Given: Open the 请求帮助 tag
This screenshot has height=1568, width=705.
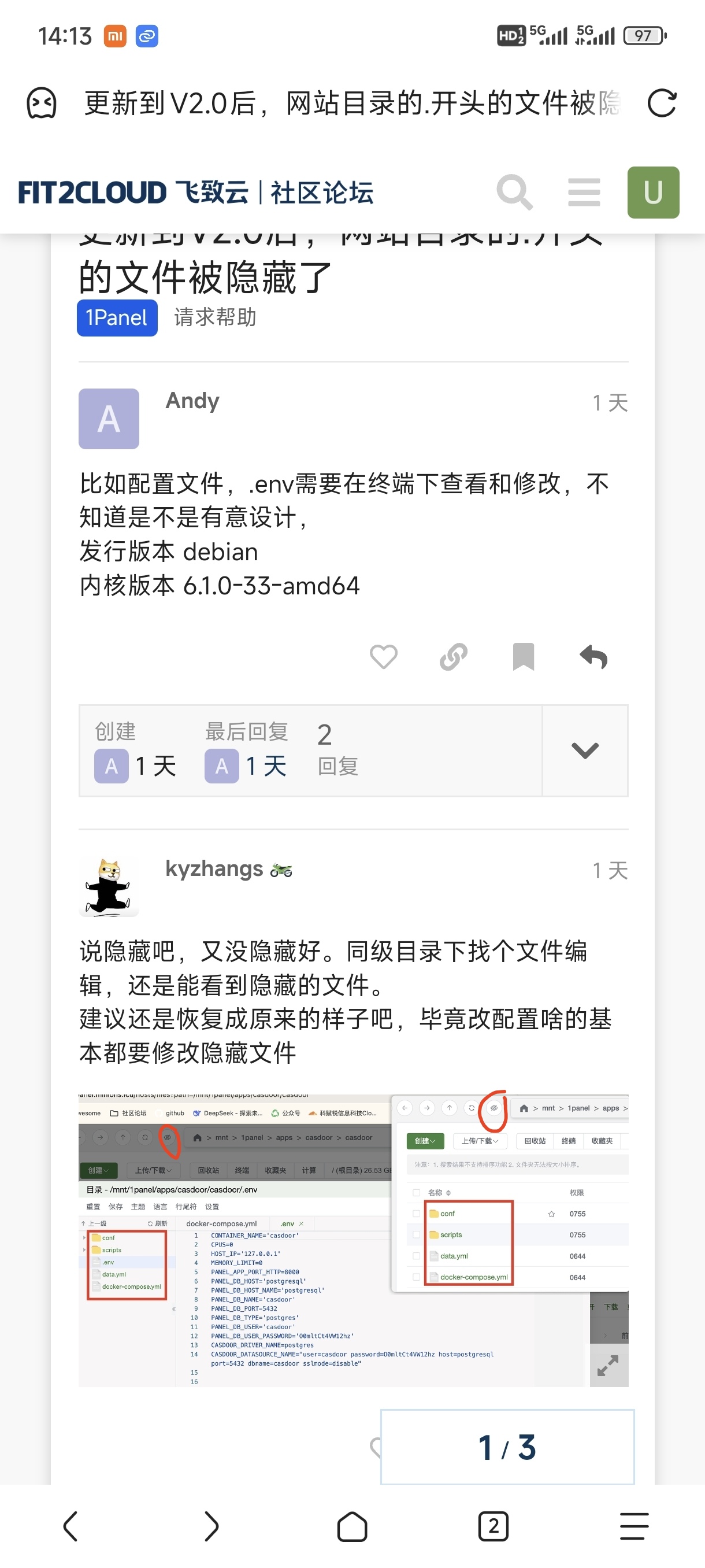Looking at the screenshot, I should pyautogui.click(x=215, y=317).
